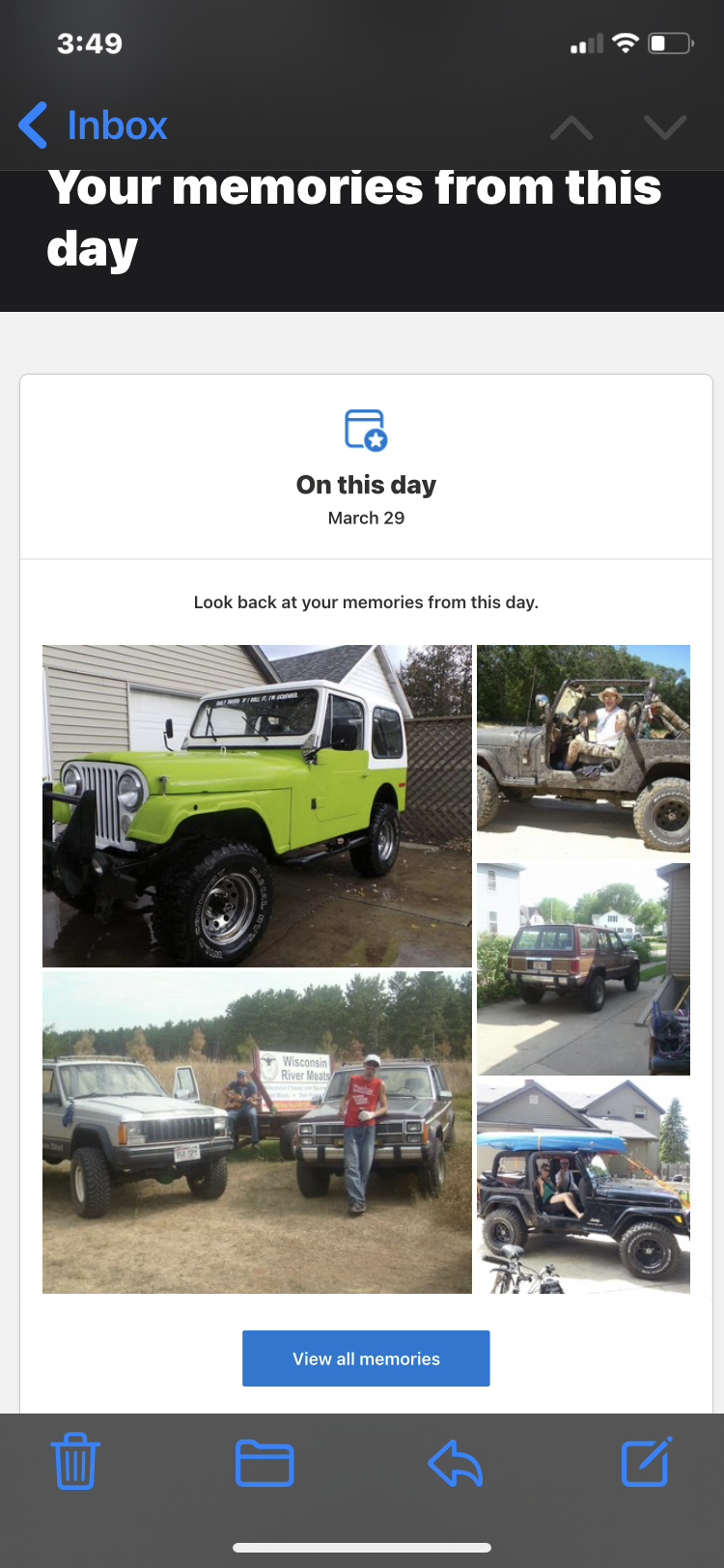
Task: Open the brown SUV in driveway photo
Action: [x=583, y=968]
